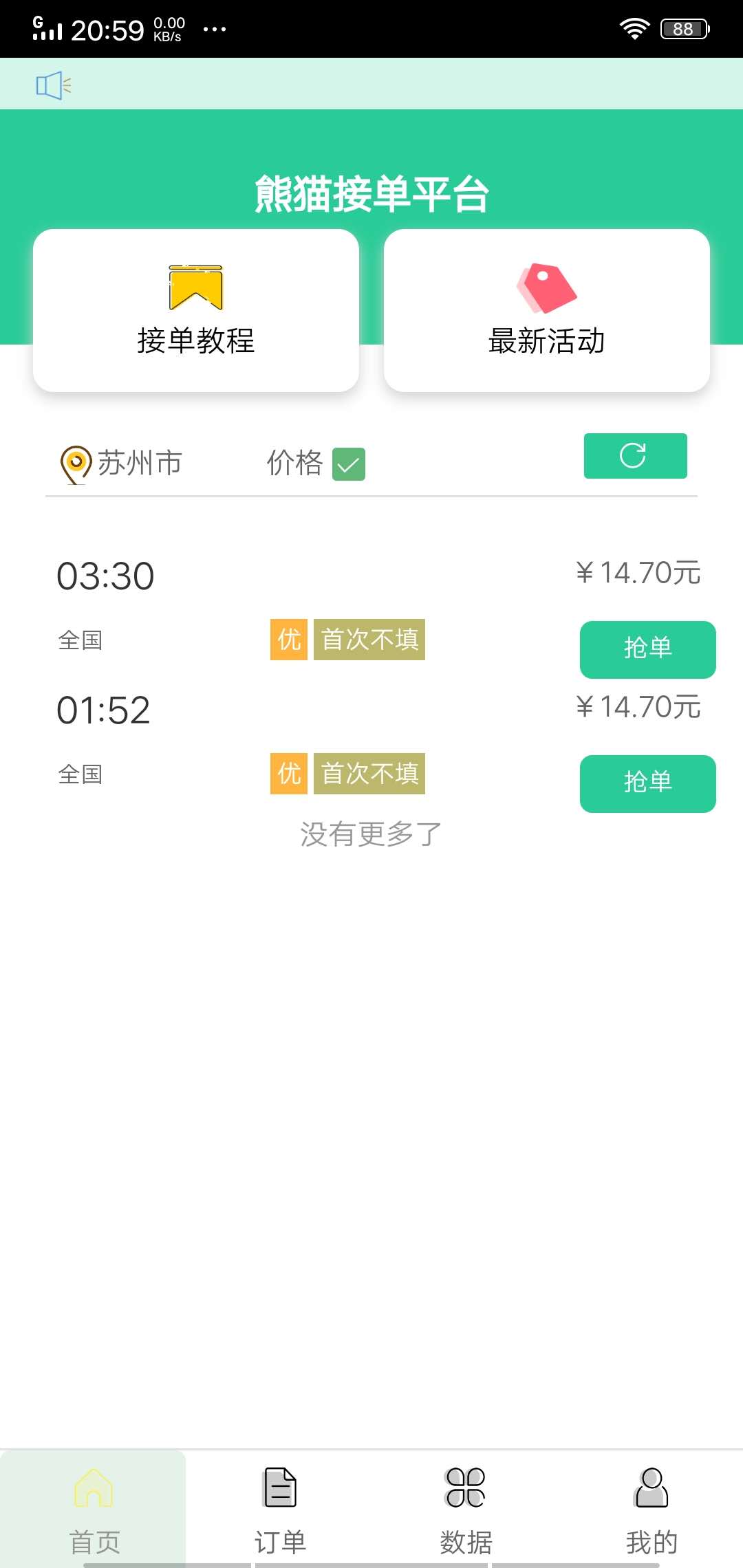
Task: Refresh the order list with the circular arrow
Action: pyautogui.click(x=635, y=456)
